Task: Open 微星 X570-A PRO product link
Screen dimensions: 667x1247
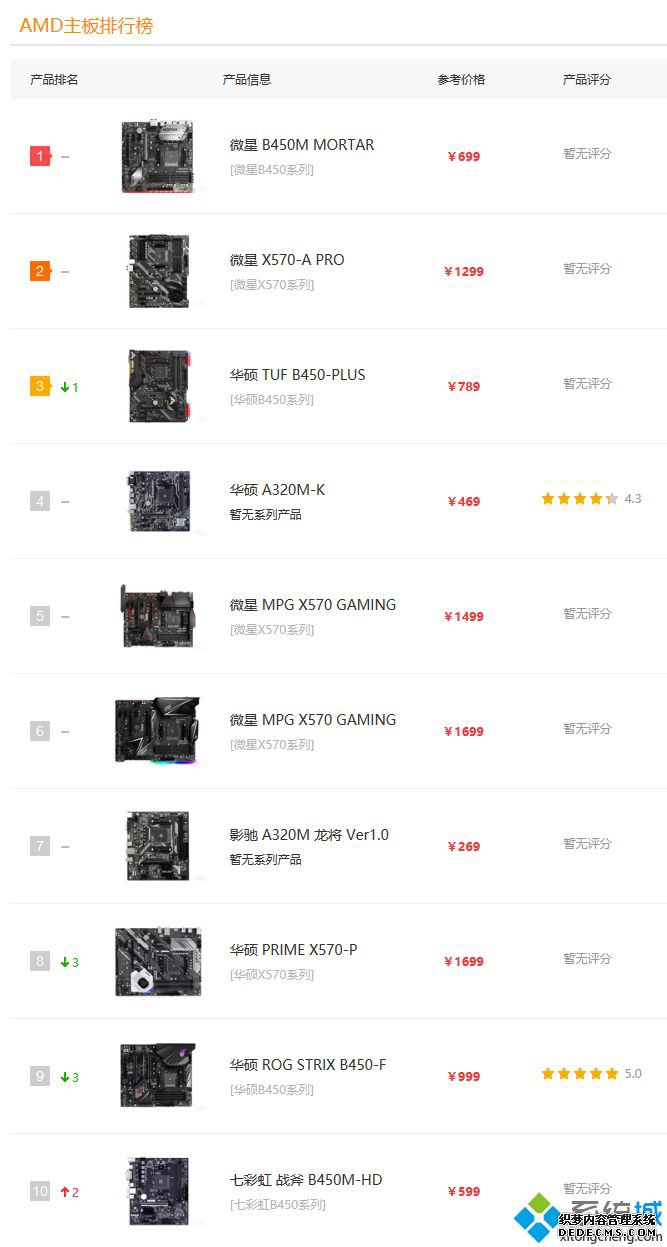Action: [x=286, y=260]
